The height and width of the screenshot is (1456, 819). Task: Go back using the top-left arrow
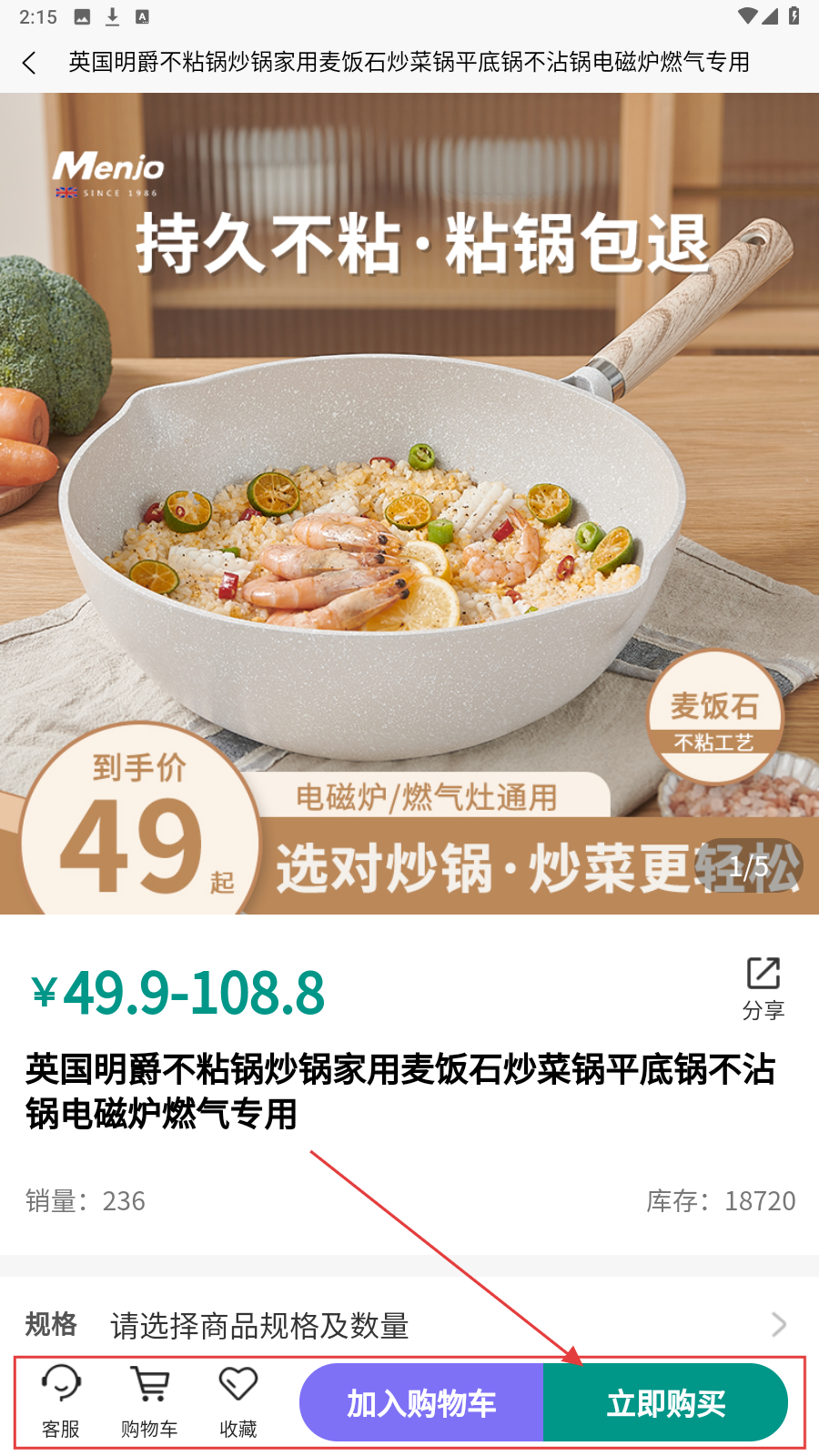[x=29, y=63]
